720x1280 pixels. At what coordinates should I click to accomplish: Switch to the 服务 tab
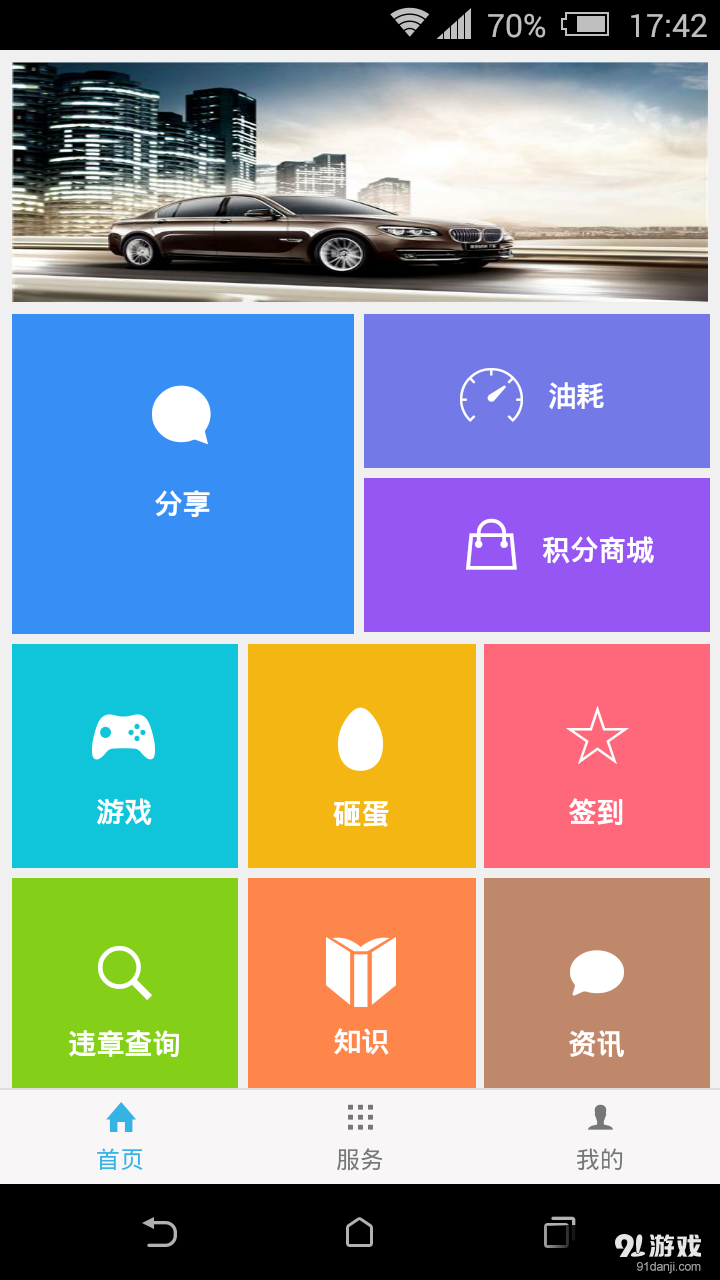click(359, 1136)
